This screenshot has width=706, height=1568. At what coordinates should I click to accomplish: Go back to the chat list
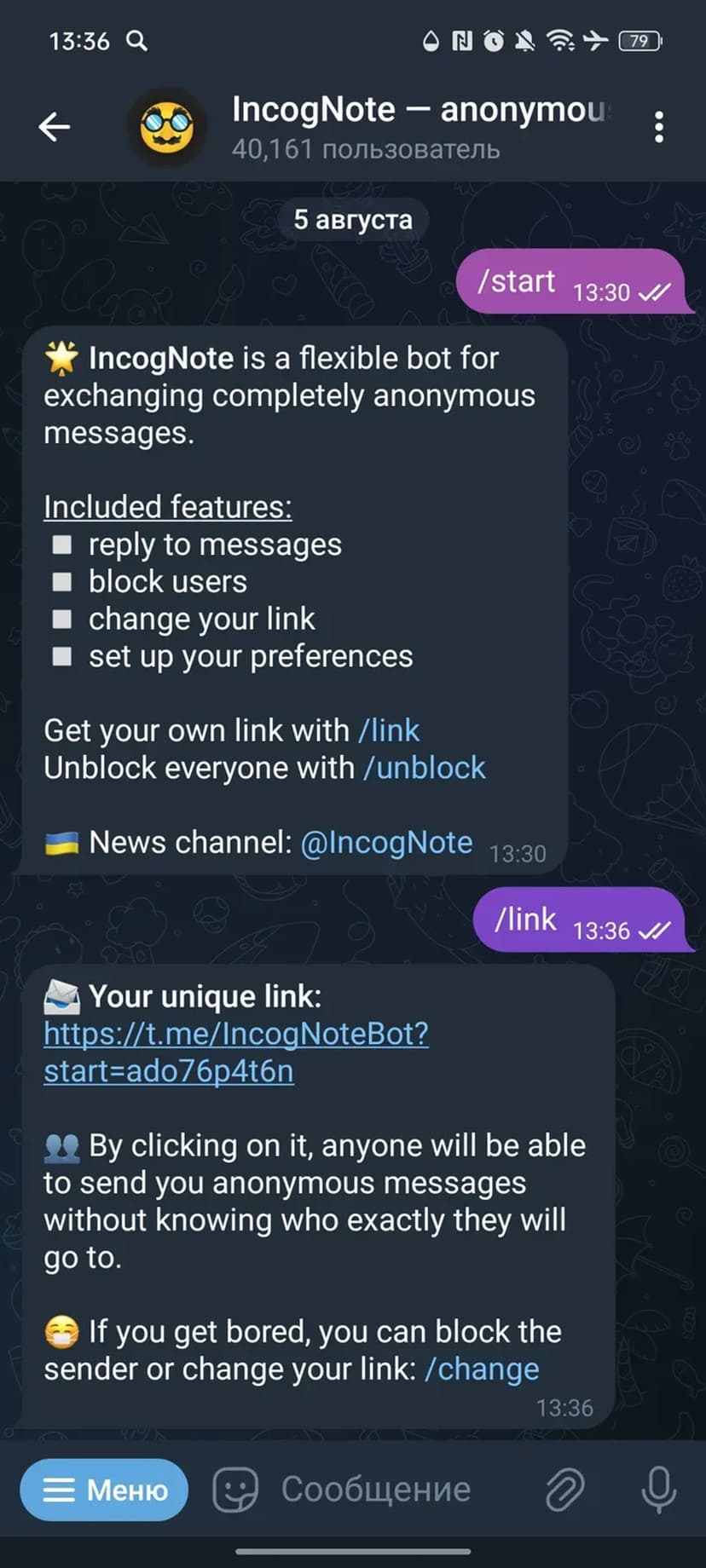(x=54, y=127)
